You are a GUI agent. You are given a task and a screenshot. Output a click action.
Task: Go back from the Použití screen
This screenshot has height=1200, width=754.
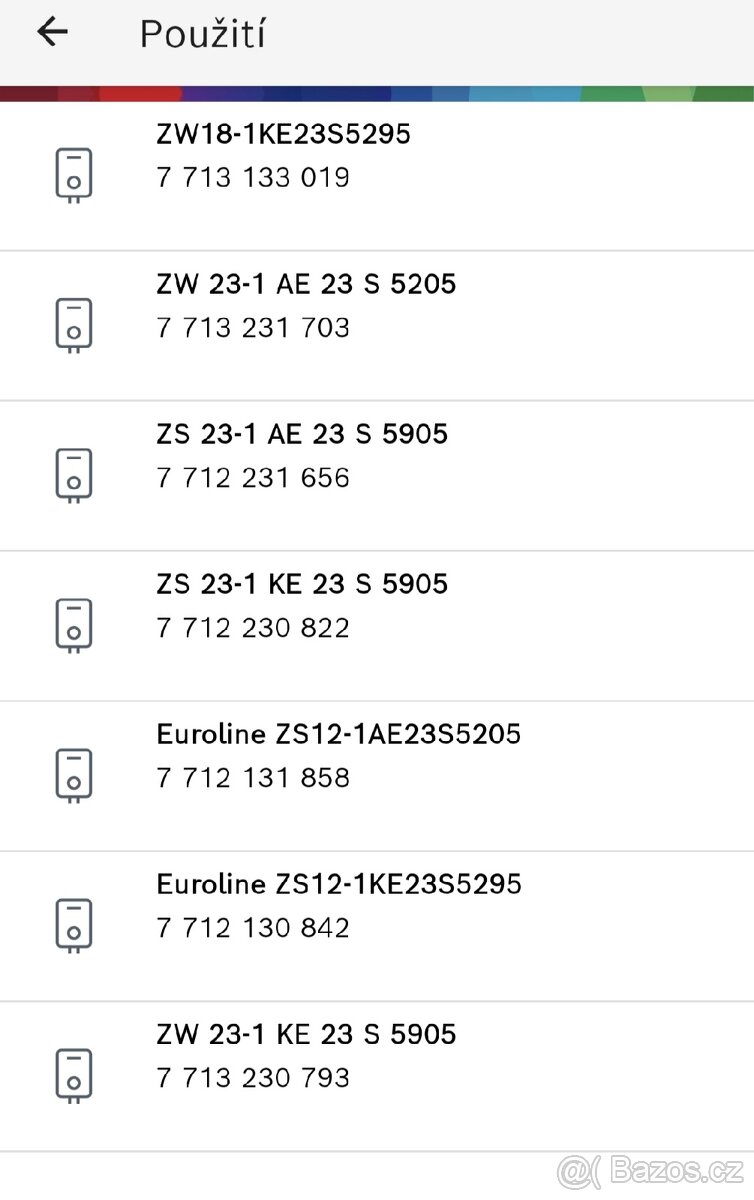[x=52, y=33]
